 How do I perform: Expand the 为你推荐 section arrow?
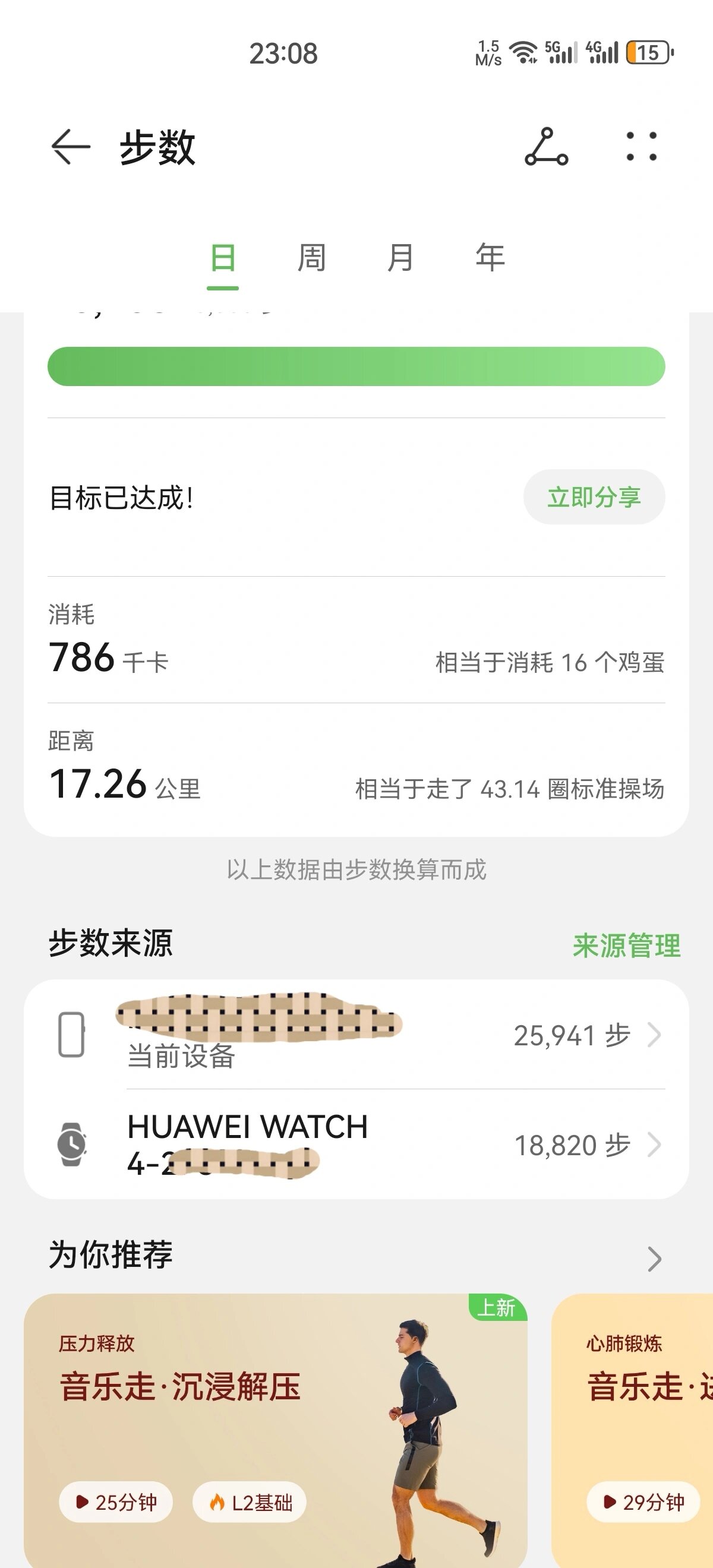[x=654, y=1259]
